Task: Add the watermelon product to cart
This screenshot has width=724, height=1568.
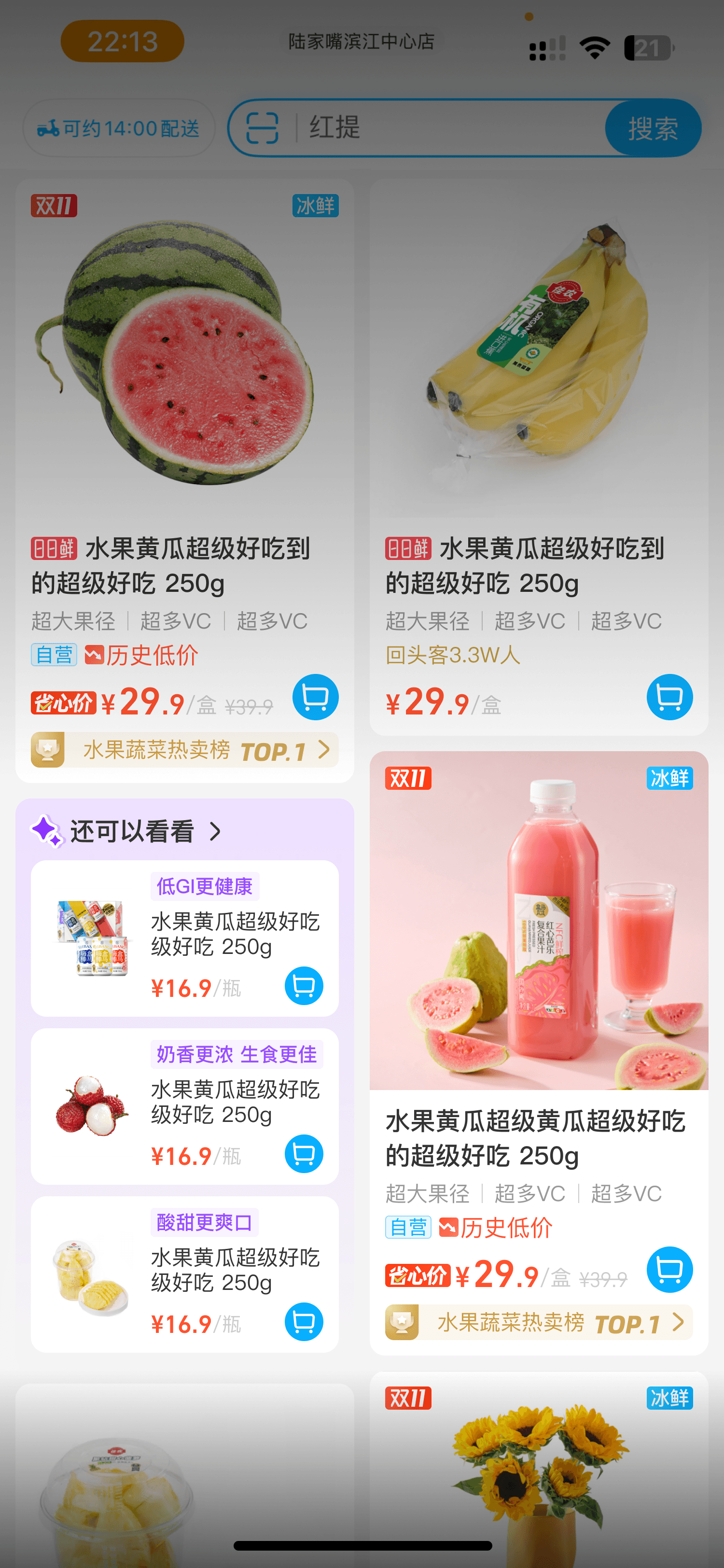Action: point(315,697)
